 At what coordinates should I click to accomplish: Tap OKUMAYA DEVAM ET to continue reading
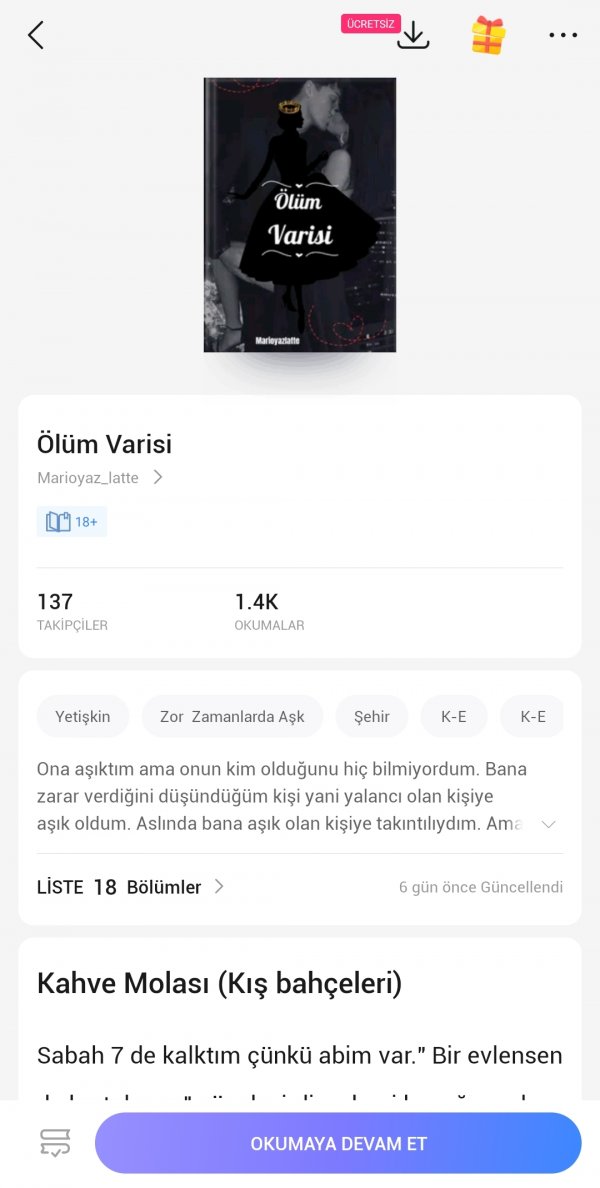click(x=338, y=1143)
